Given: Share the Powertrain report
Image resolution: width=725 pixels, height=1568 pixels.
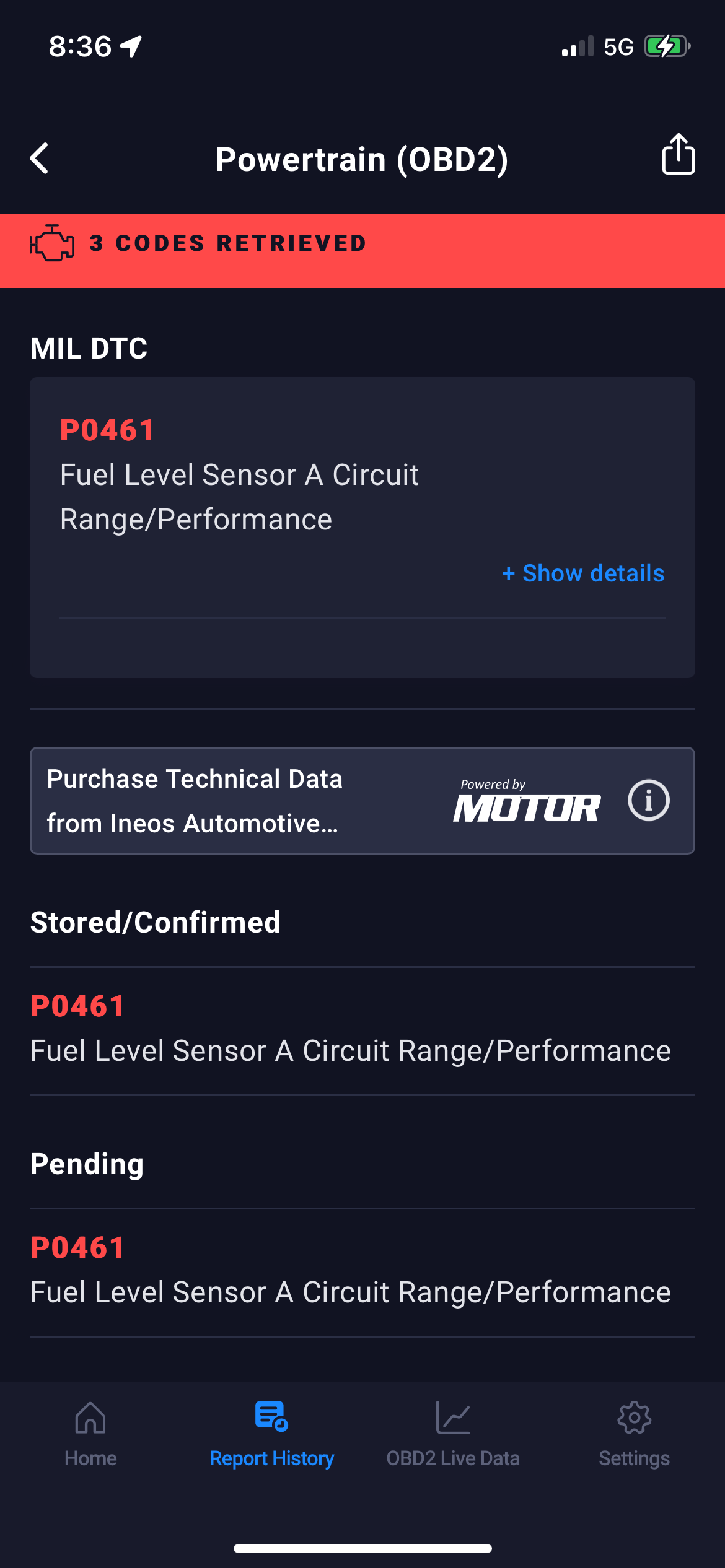Looking at the screenshot, I should tap(678, 155).
